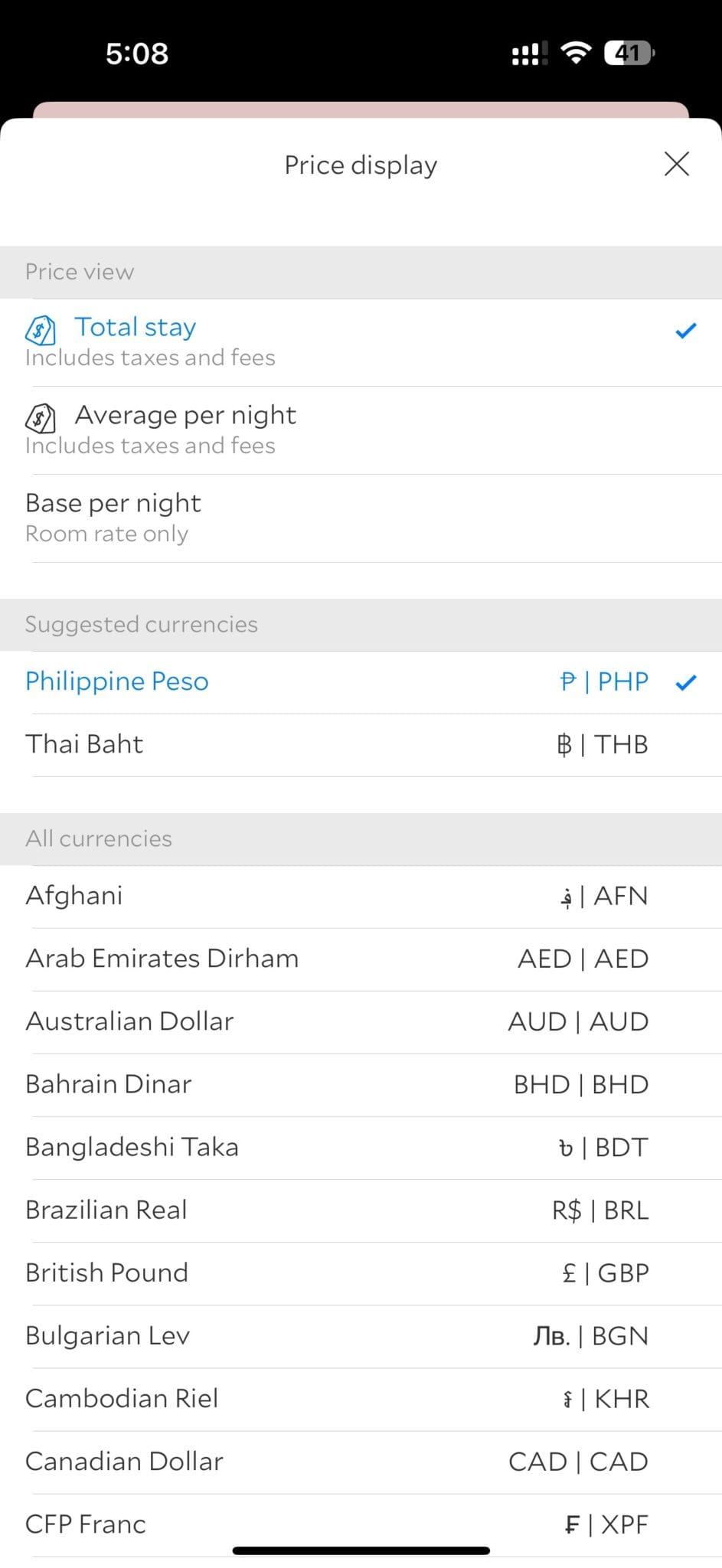Screen dimensions: 722x1568
Task: Click the Pound symbol beside GBP
Action: pyautogui.click(x=568, y=1272)
